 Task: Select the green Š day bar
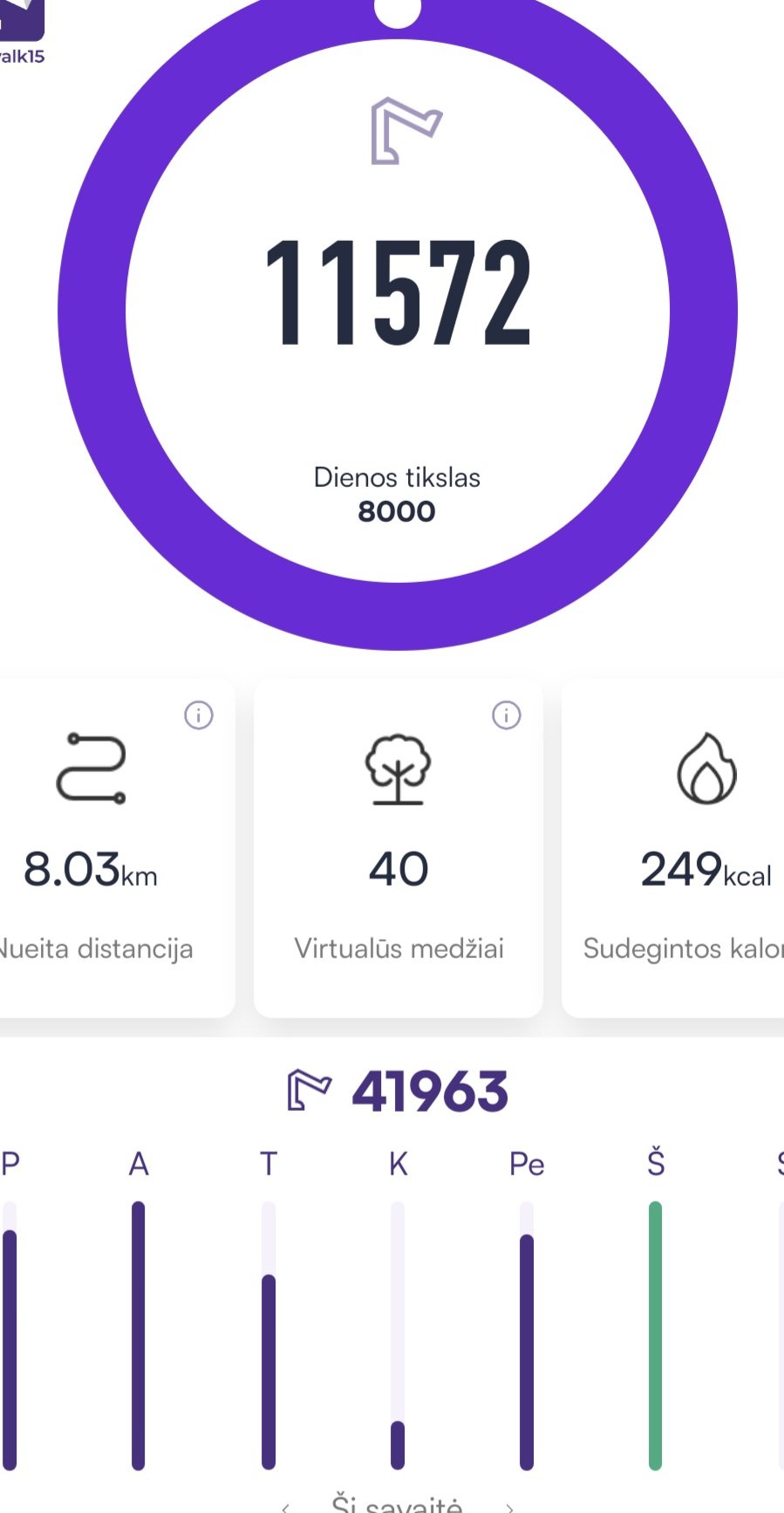(656, 1335)
